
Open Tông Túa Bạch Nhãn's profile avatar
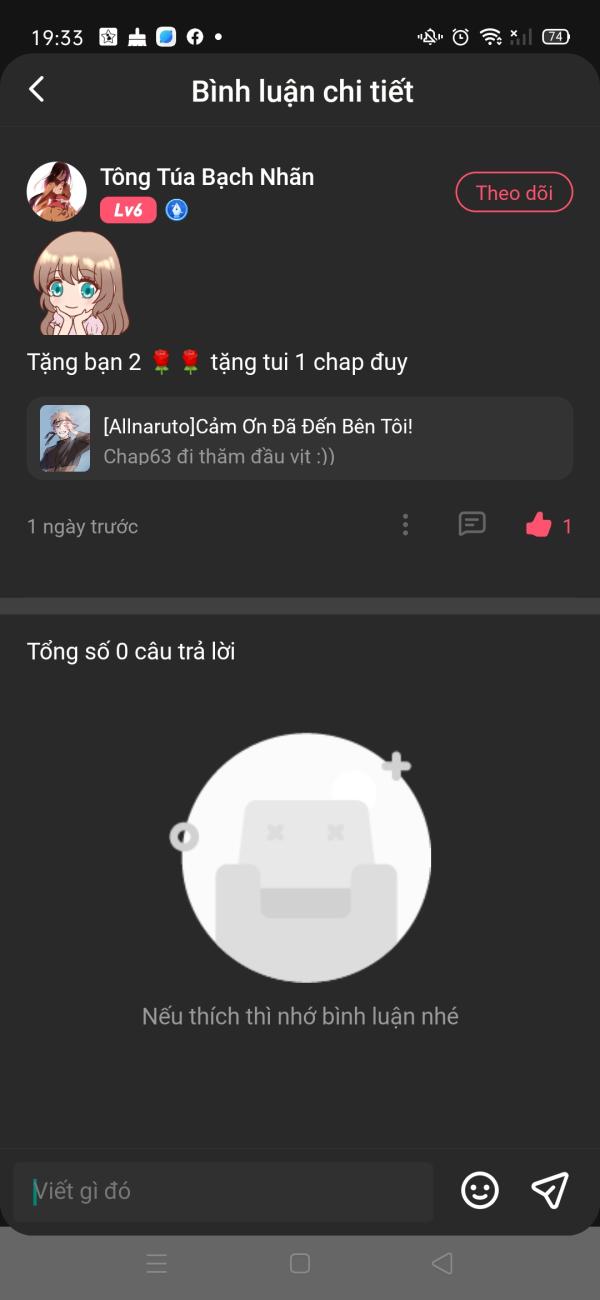coord(57,191)
